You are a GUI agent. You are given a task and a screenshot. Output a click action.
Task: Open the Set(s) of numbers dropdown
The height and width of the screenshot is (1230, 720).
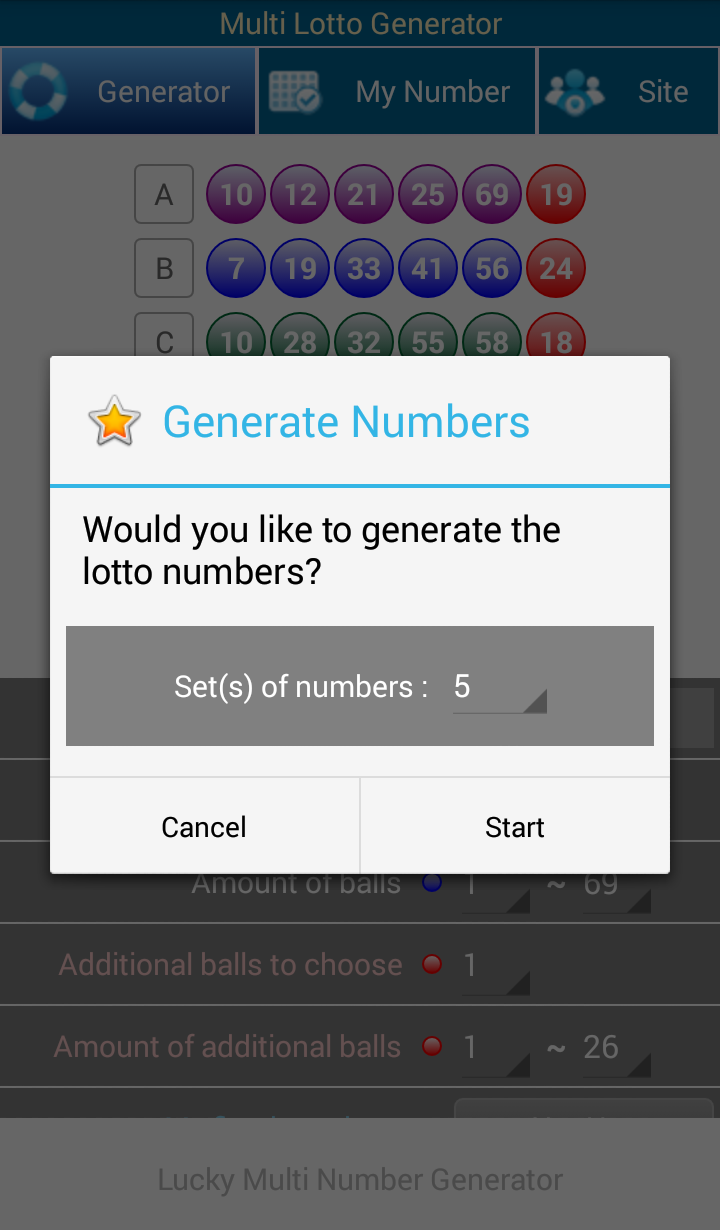coord(500,690)
